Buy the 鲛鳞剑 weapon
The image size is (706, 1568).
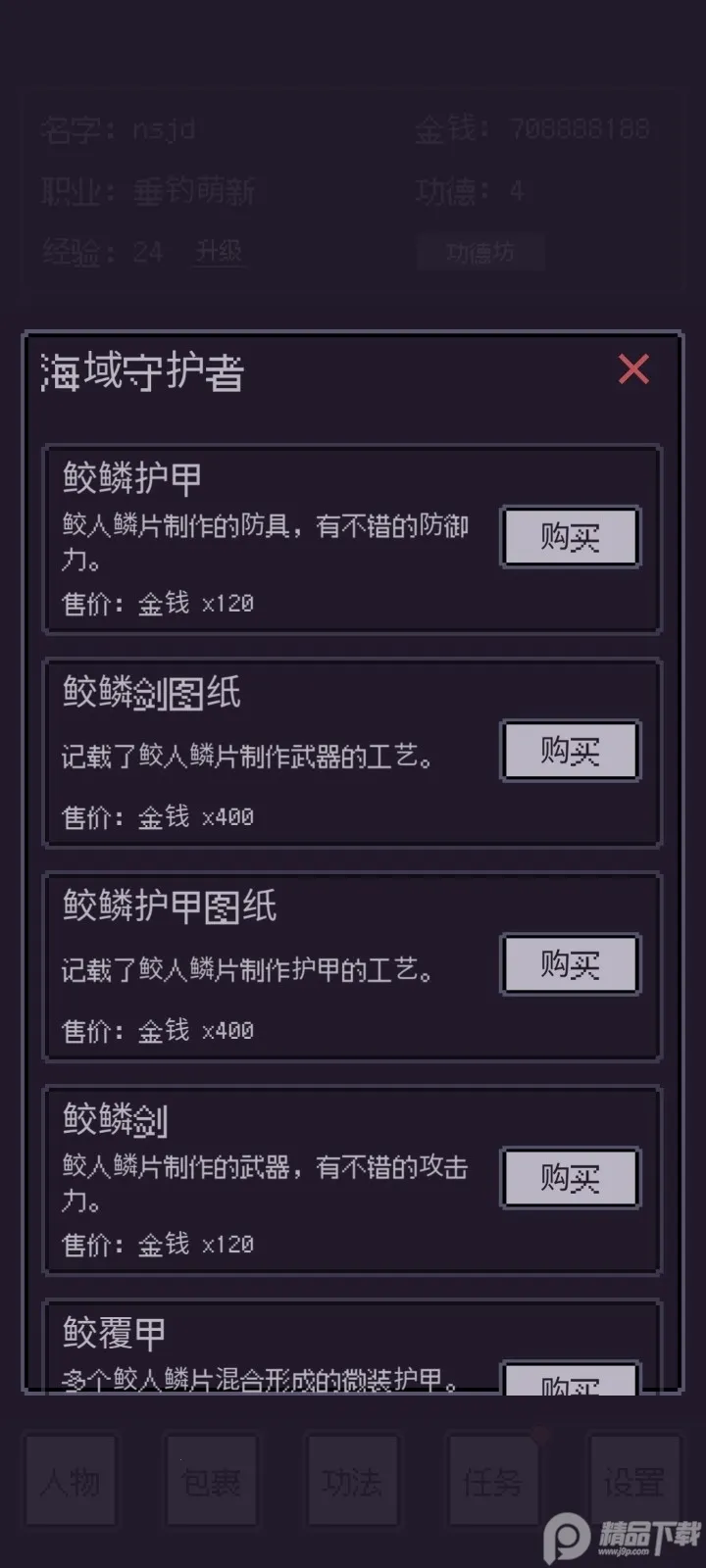pos(570,1178)
